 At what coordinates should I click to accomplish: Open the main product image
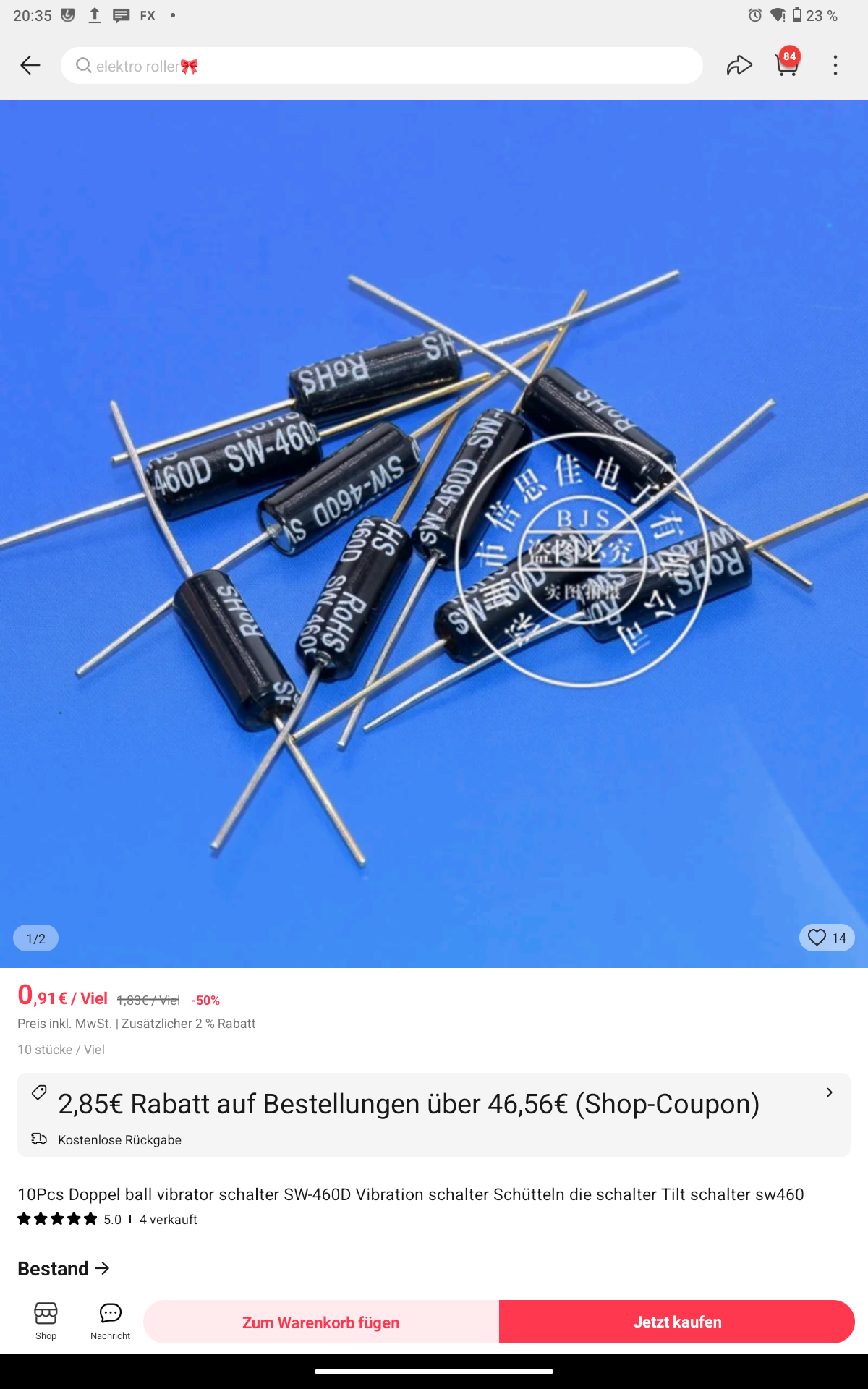pyautogui.click(x=434, y=534)
